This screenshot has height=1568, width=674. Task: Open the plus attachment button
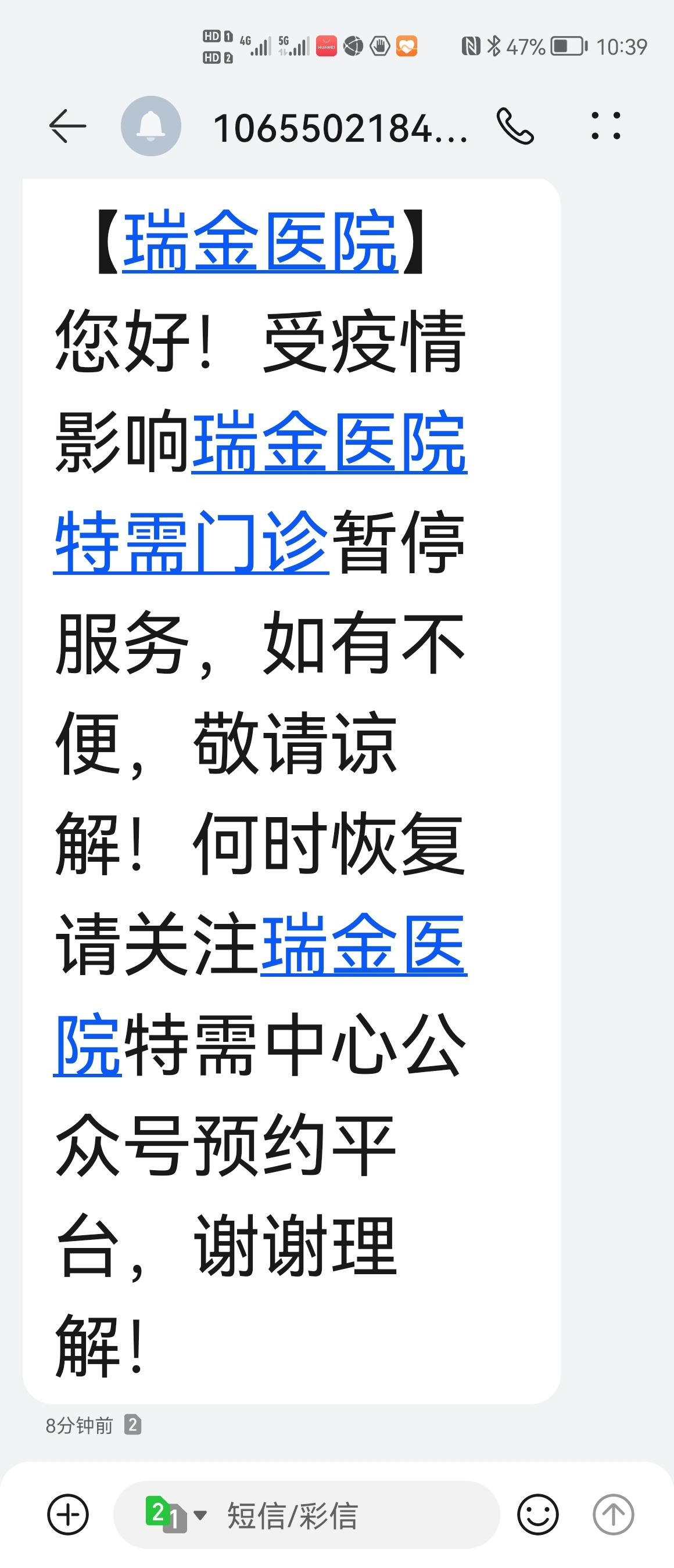[x=67, y=1515]
